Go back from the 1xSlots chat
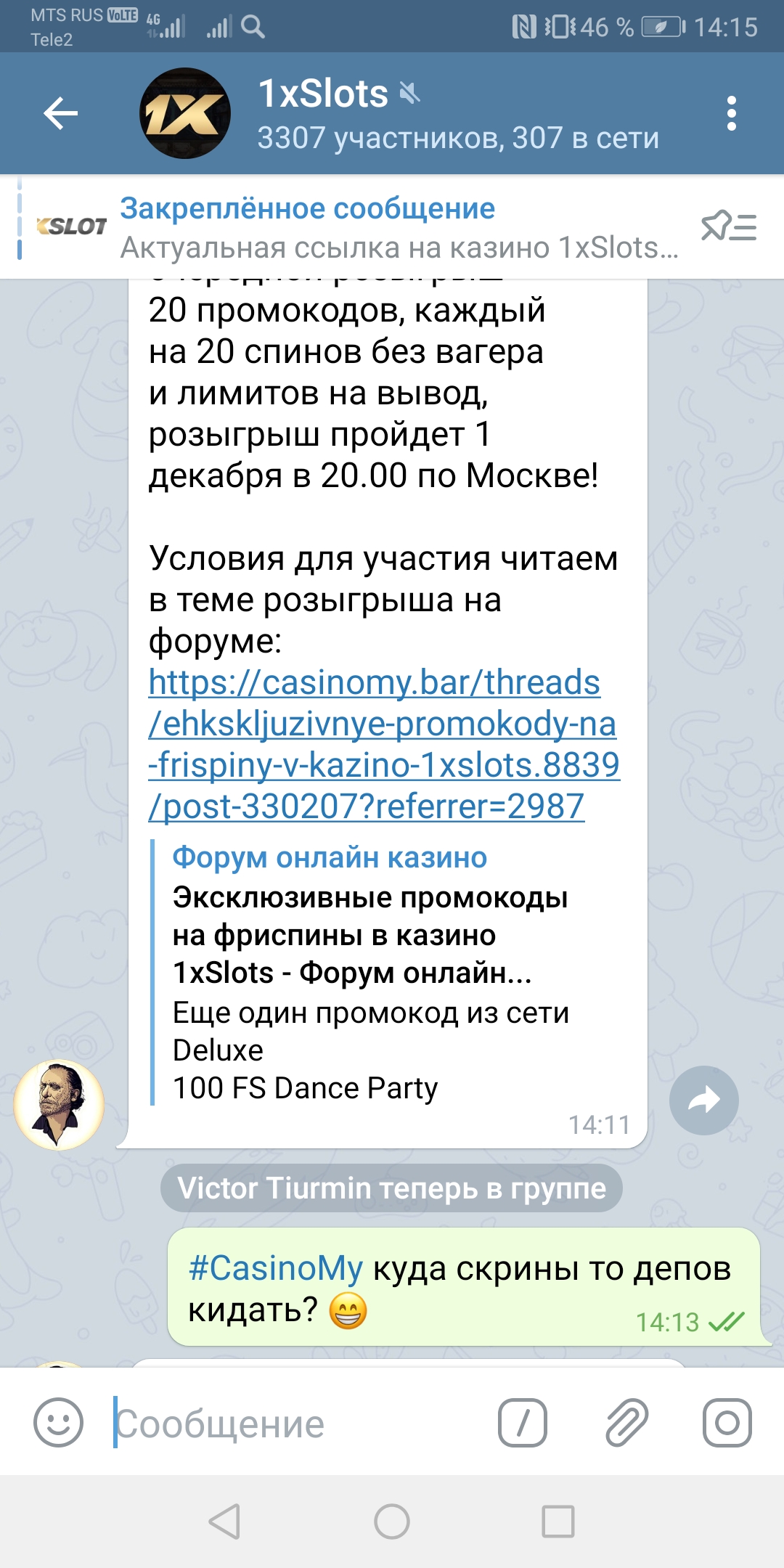Viewport: 784px width, 1568px height. (61, 113)
